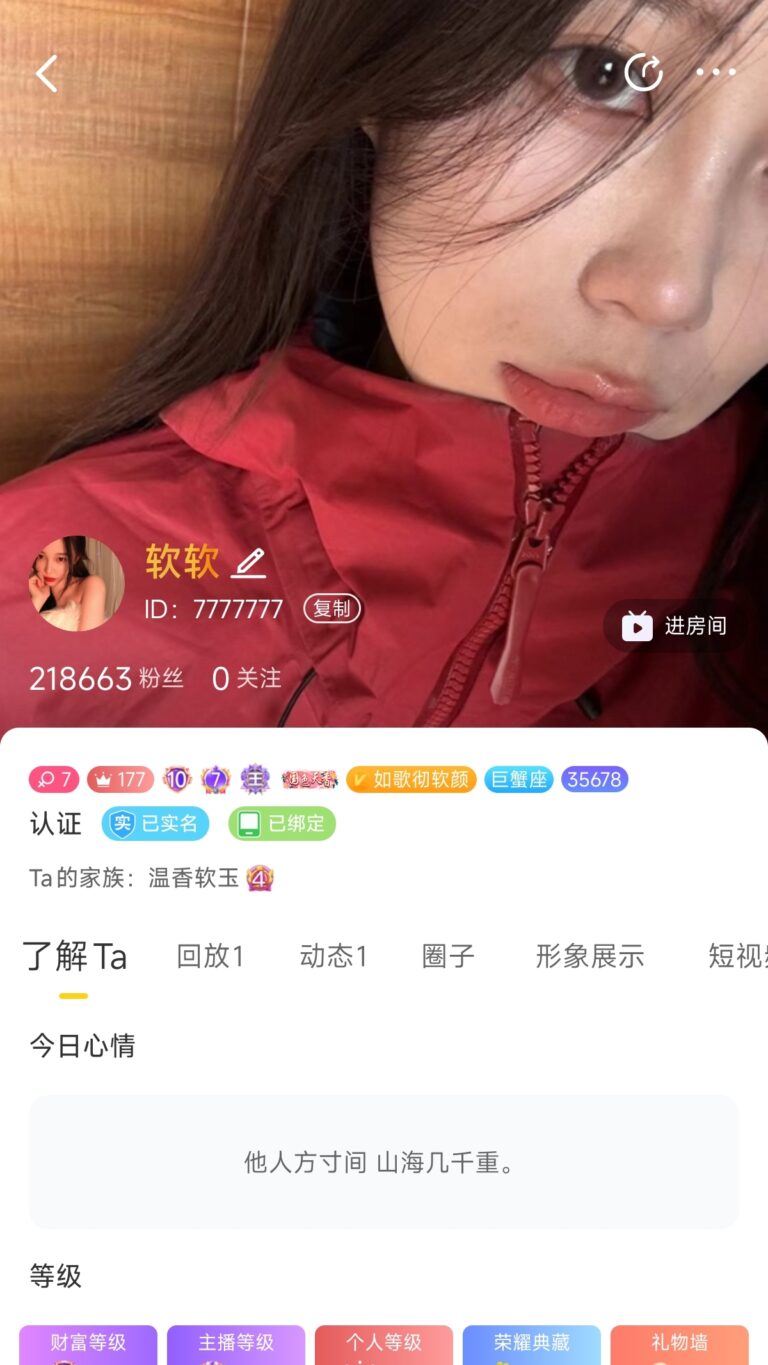Open the 荣耀典藏 card
The image size is (768, 1365).
coord(532,1344)
